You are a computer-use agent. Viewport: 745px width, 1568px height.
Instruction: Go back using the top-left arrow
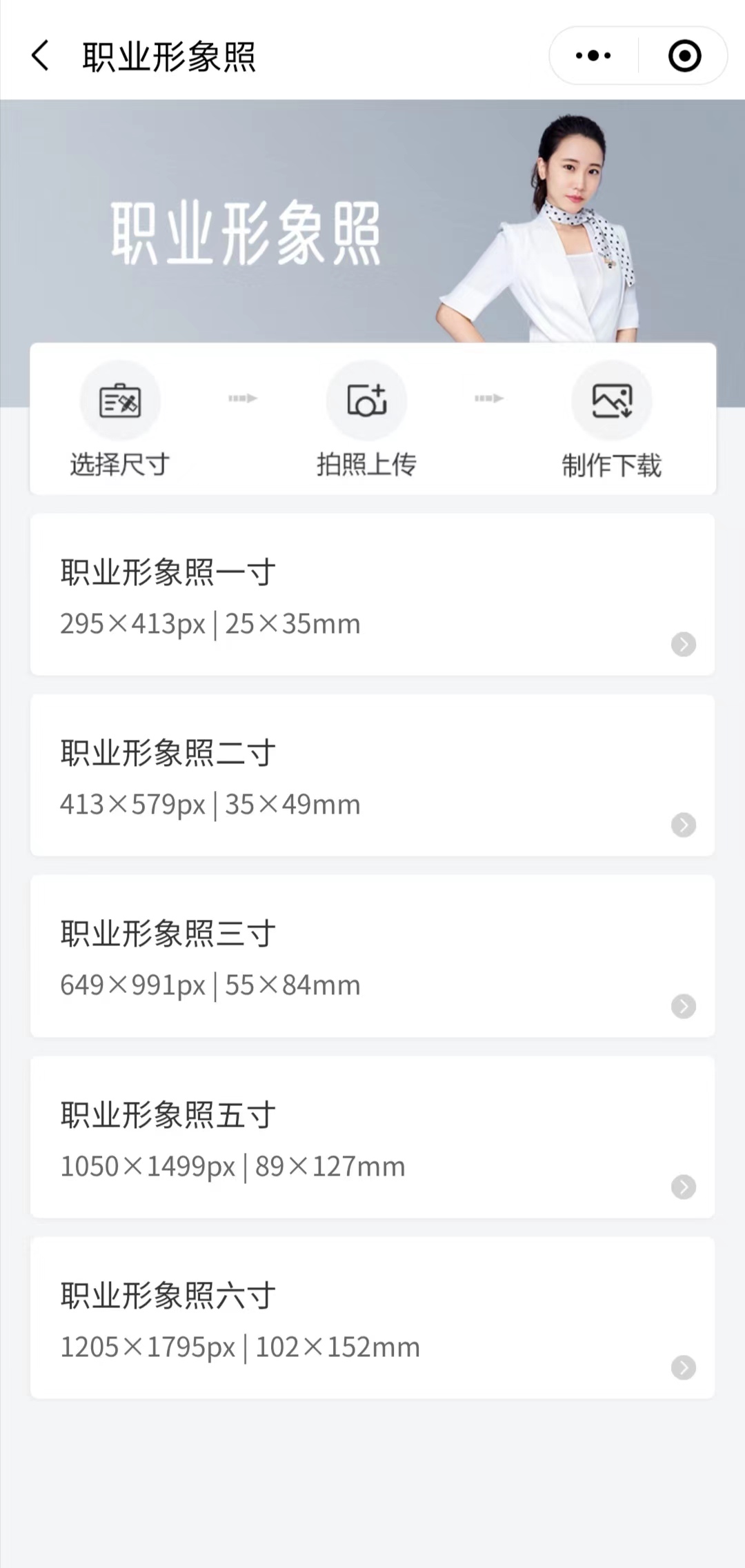(40, 55)
